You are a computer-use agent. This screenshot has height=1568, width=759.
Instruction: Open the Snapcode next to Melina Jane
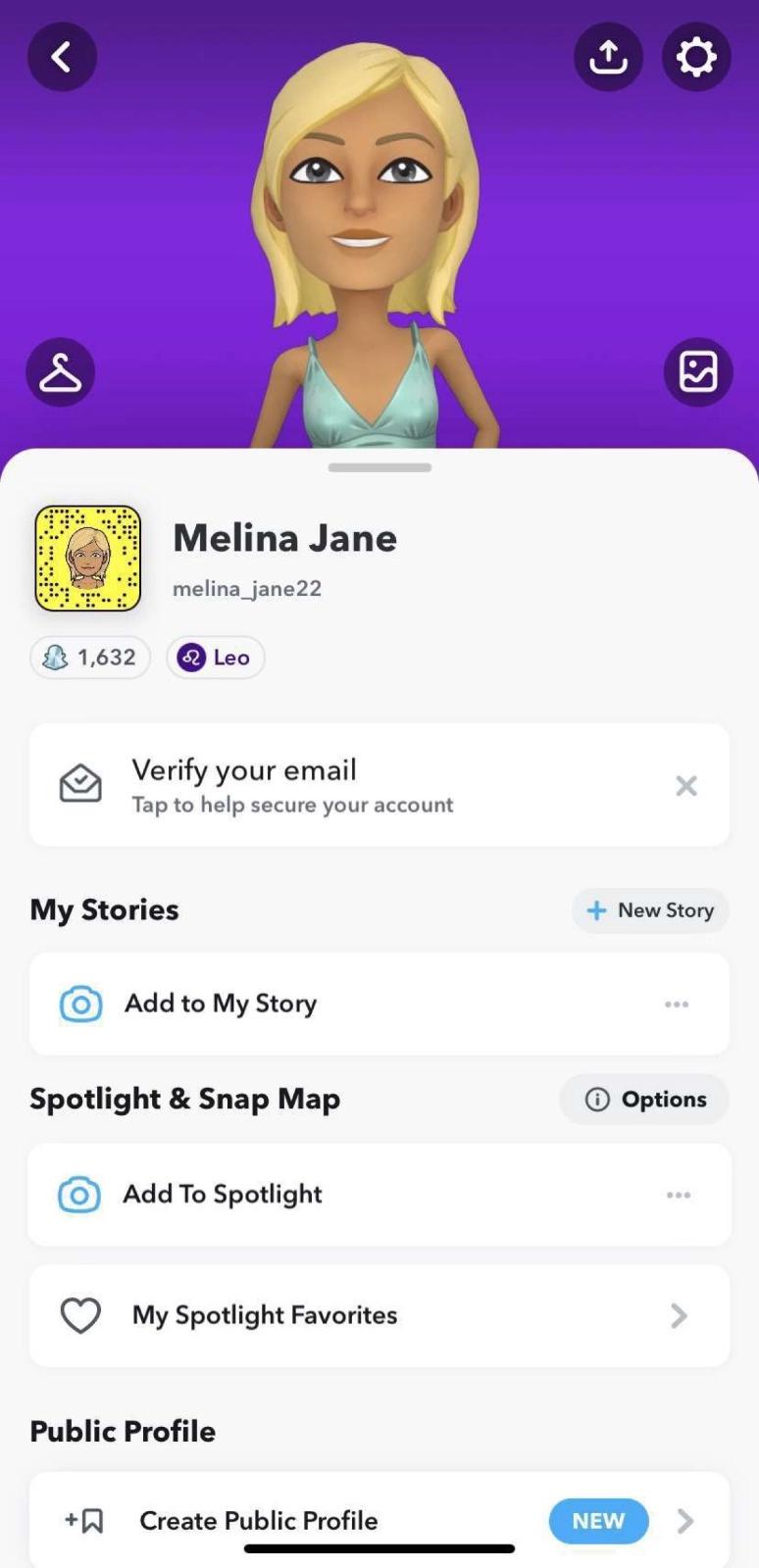point(88,559)
